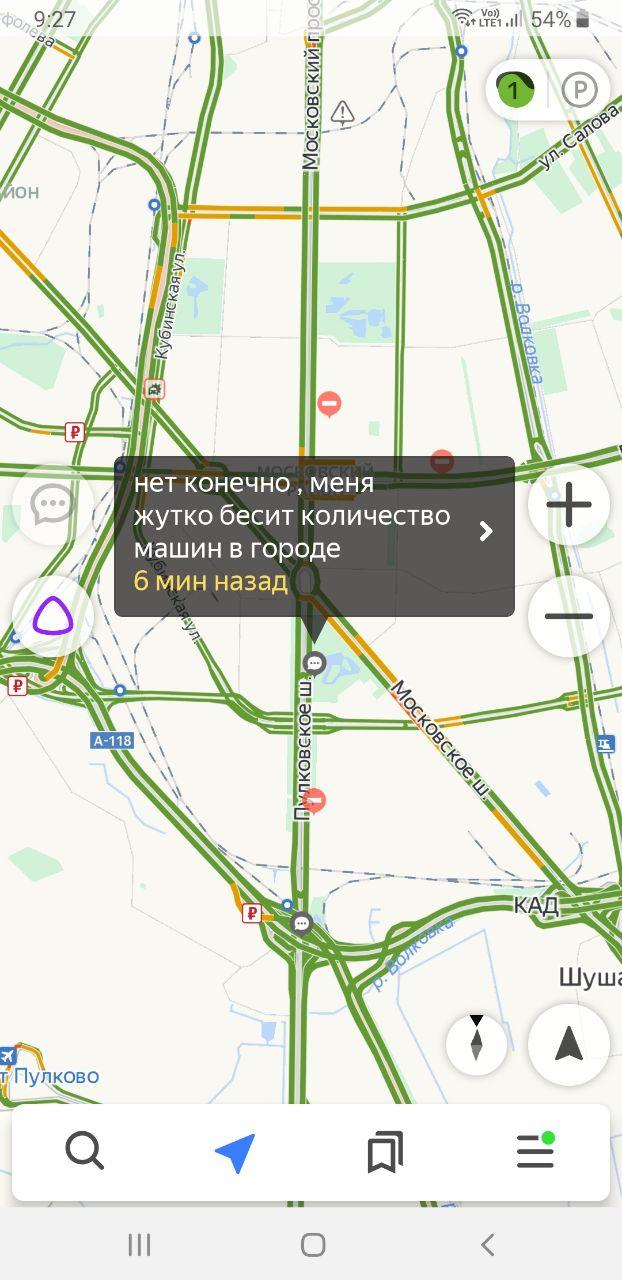This screenshot has height=1280, width=622.
Task: Center map on my location
Action: [569, 1044]
